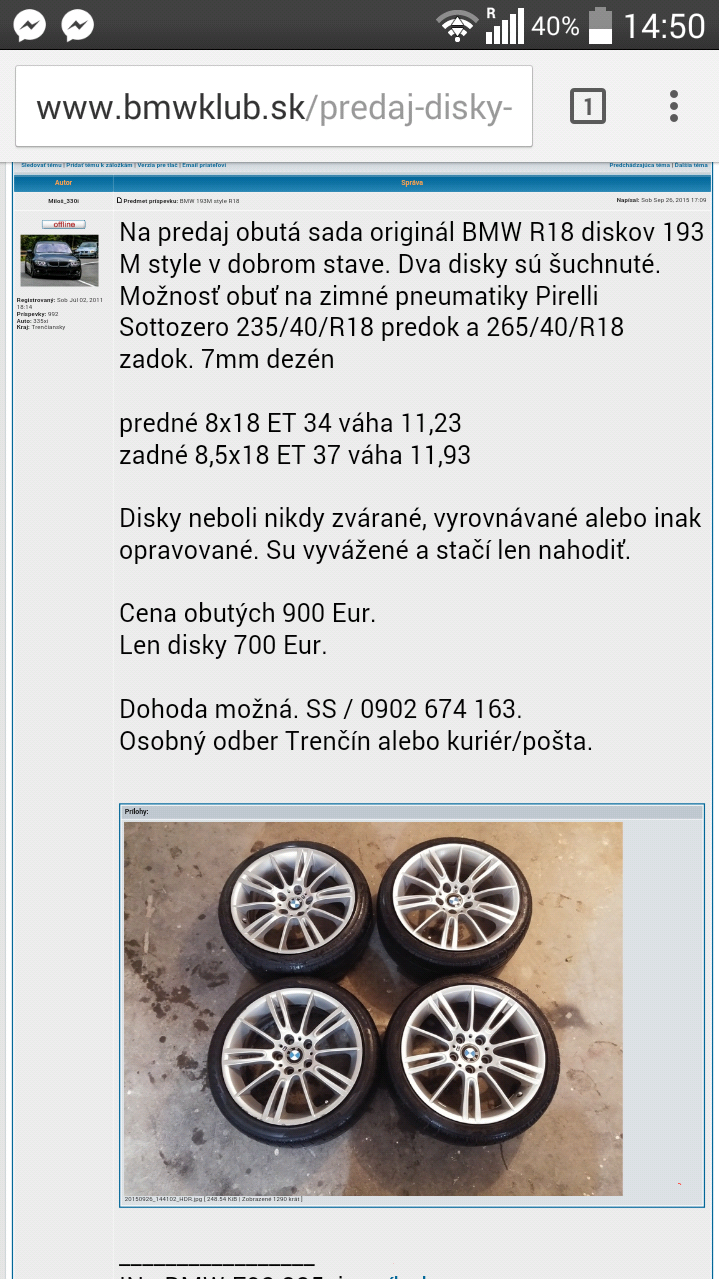Image resolution: width=719 pixels, height=1279 pixels.
Task: Open the browser tab switcher
Action: tap(587, 106)
